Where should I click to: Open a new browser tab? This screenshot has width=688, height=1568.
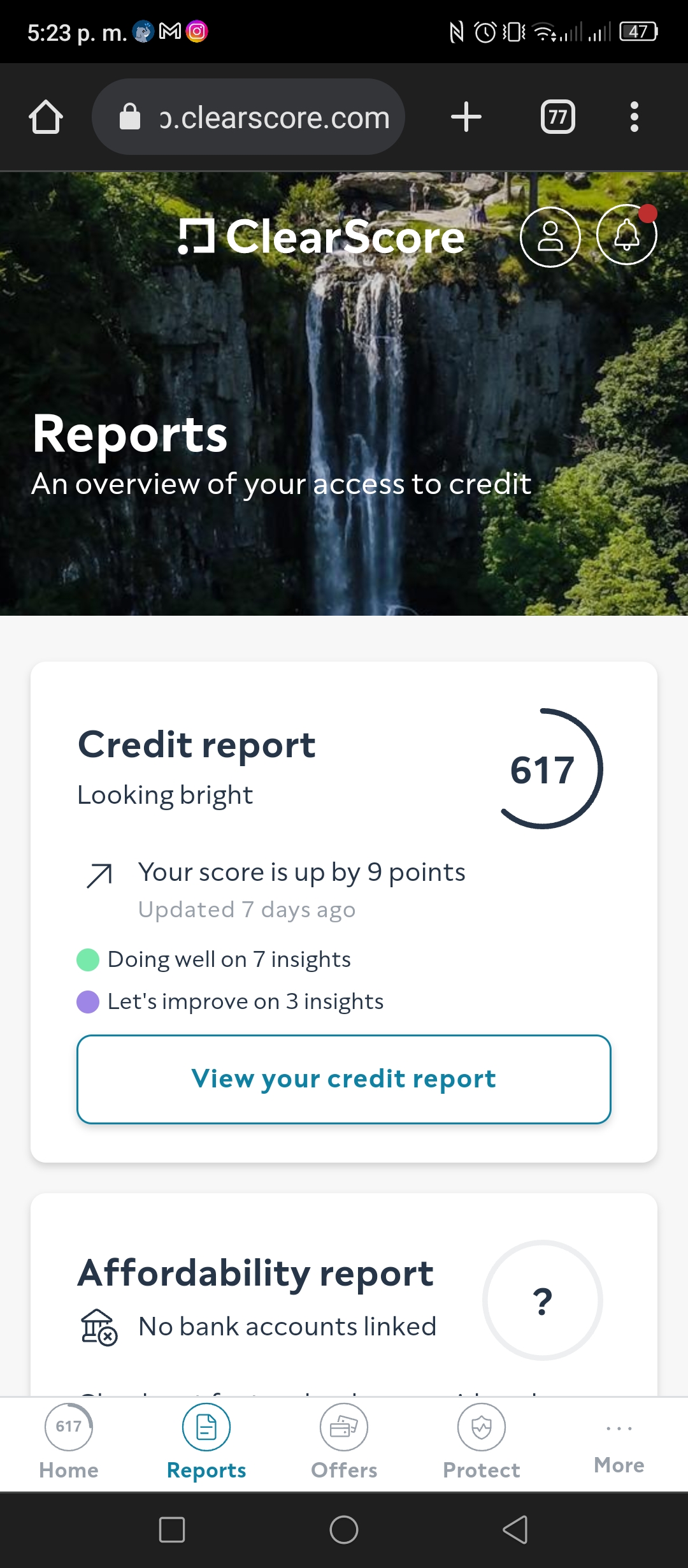(x=466, y=117)
